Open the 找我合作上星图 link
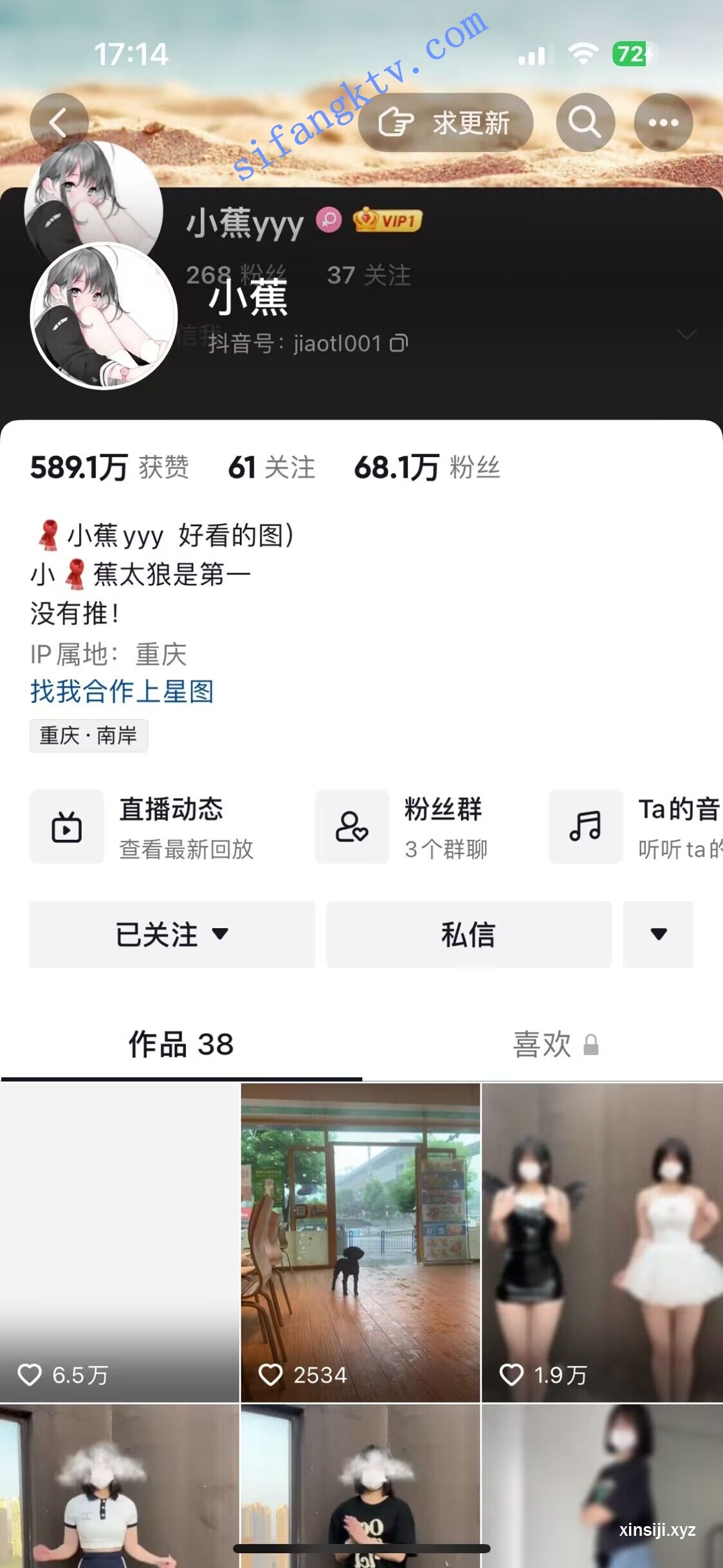Screen dimensions: 723x1568 click(x=122, y=692)
